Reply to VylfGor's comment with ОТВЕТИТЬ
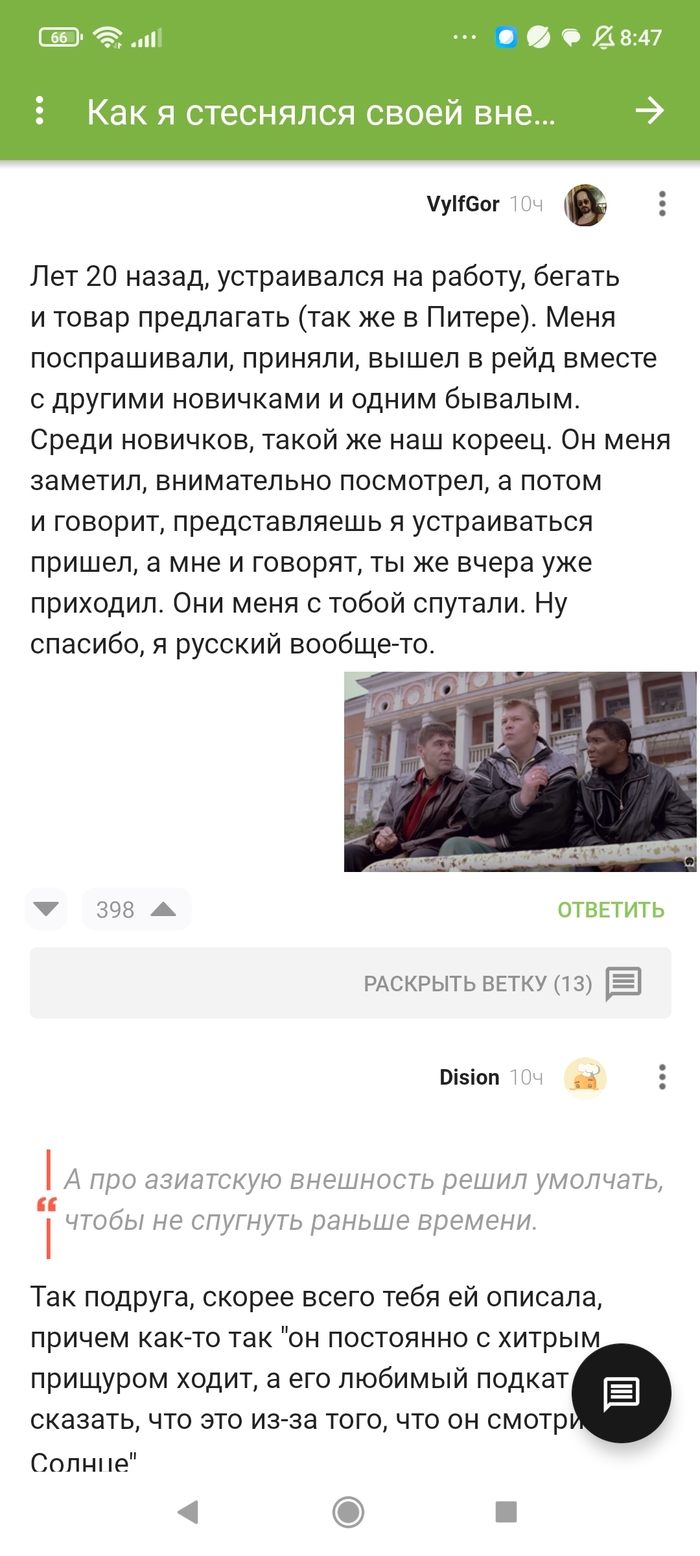Image resolution: width=700 pixels, height=1556 pixels. [x=610, y=909]
